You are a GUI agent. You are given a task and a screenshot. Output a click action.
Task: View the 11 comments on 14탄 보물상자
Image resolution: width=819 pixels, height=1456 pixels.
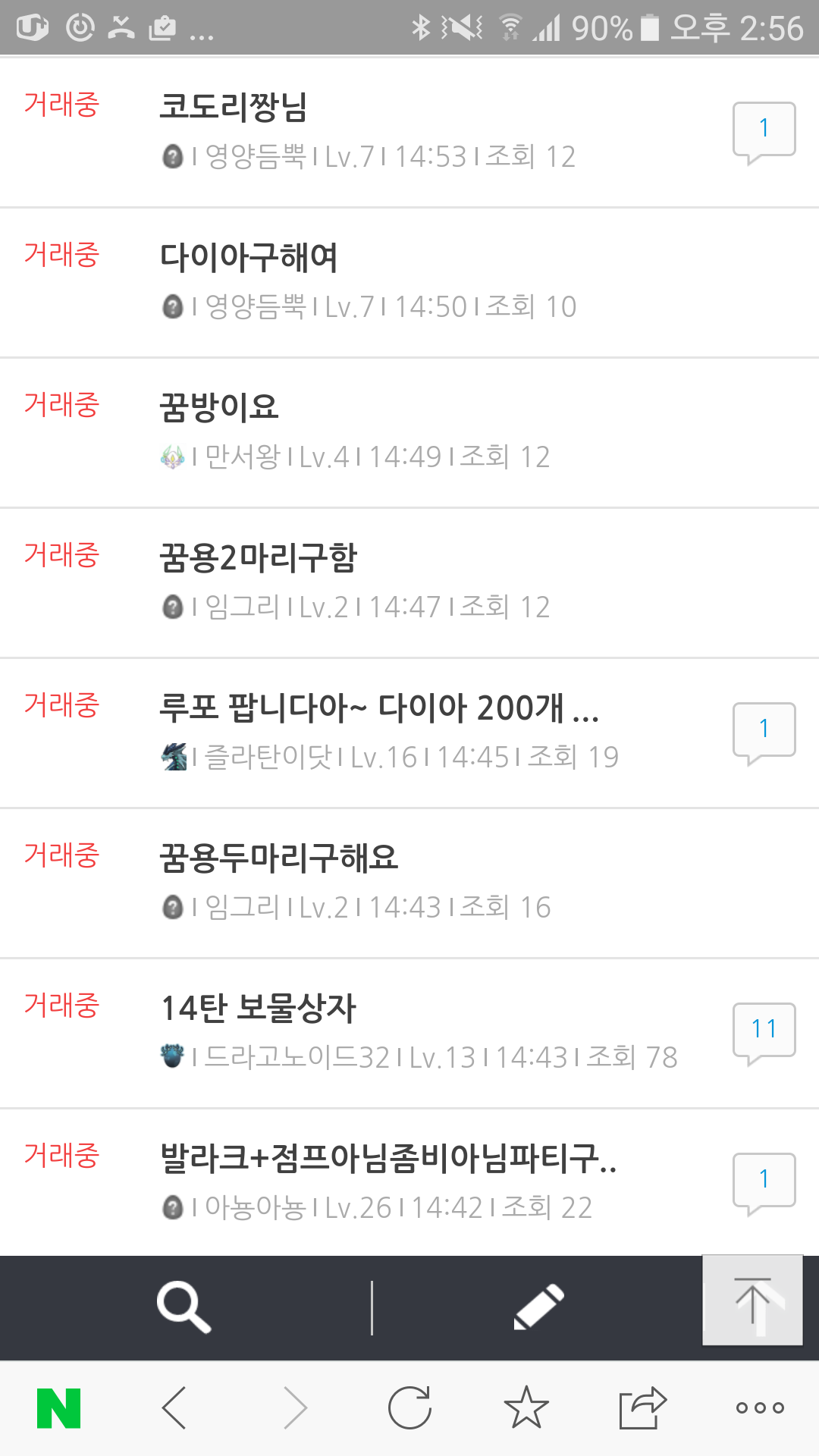764,1034
